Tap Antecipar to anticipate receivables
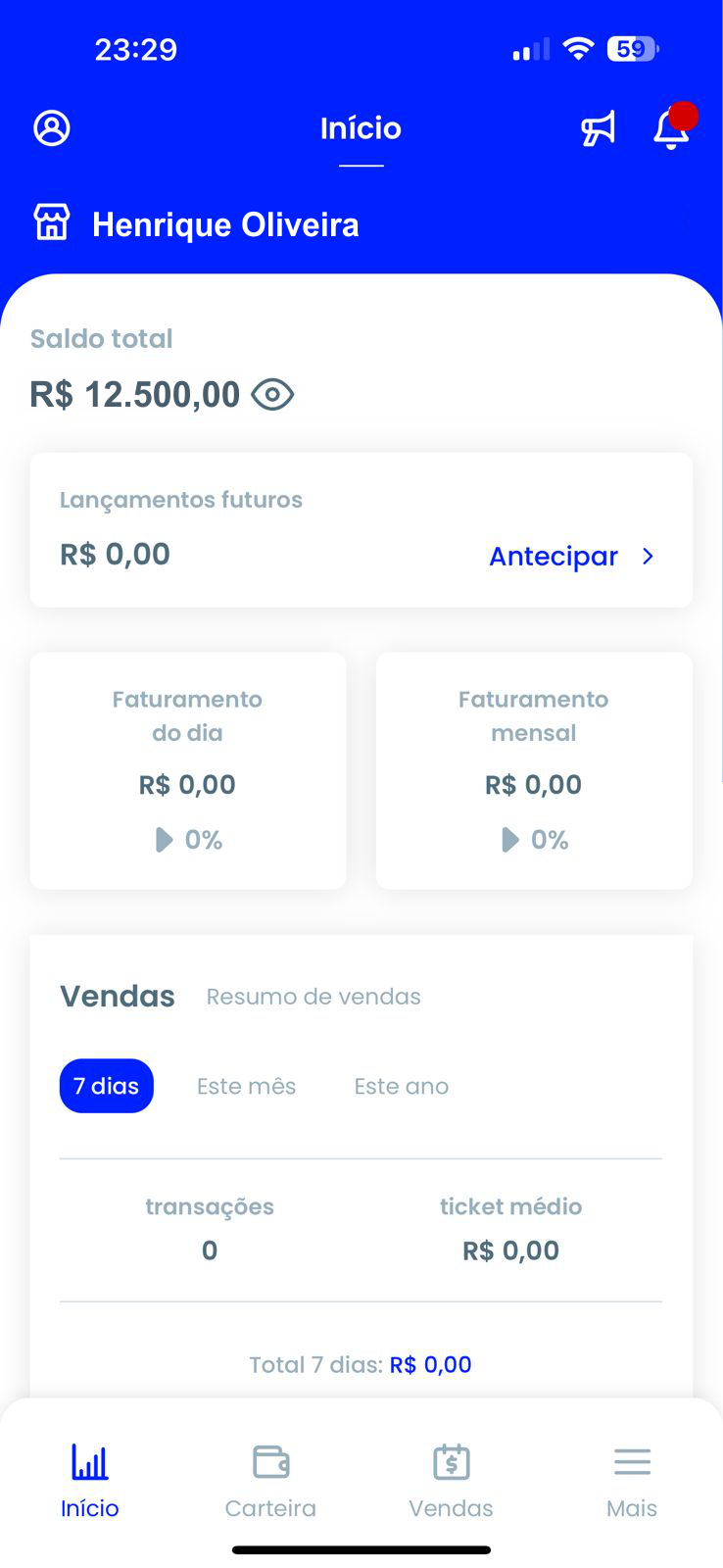 click(x=570, y=557)
